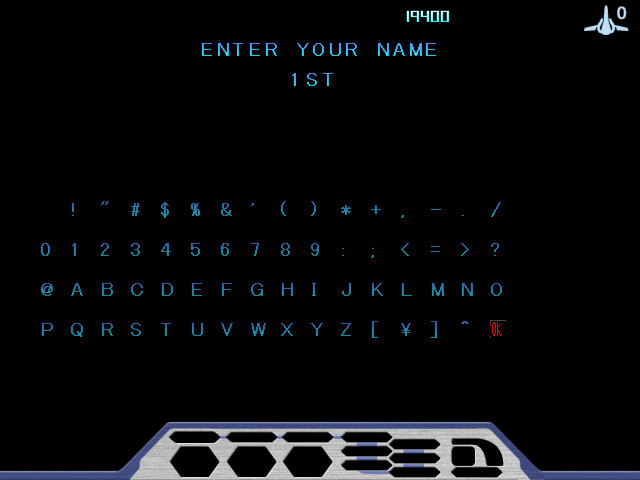This screenshot has height=480, width=640.
Task: Pick the letter Z
Action: tap(346, 330)
